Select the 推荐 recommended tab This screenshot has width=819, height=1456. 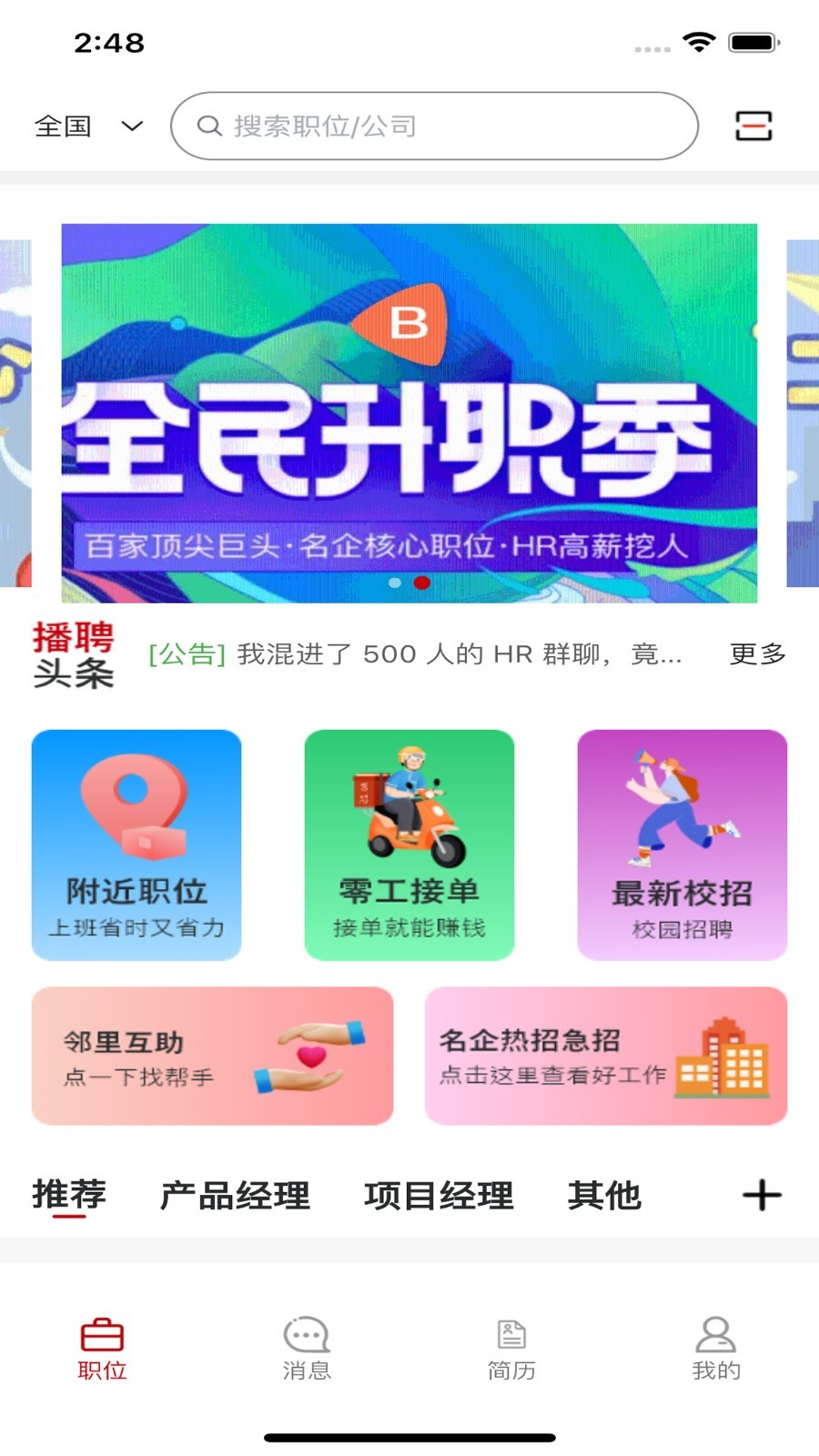[68, 1195]
